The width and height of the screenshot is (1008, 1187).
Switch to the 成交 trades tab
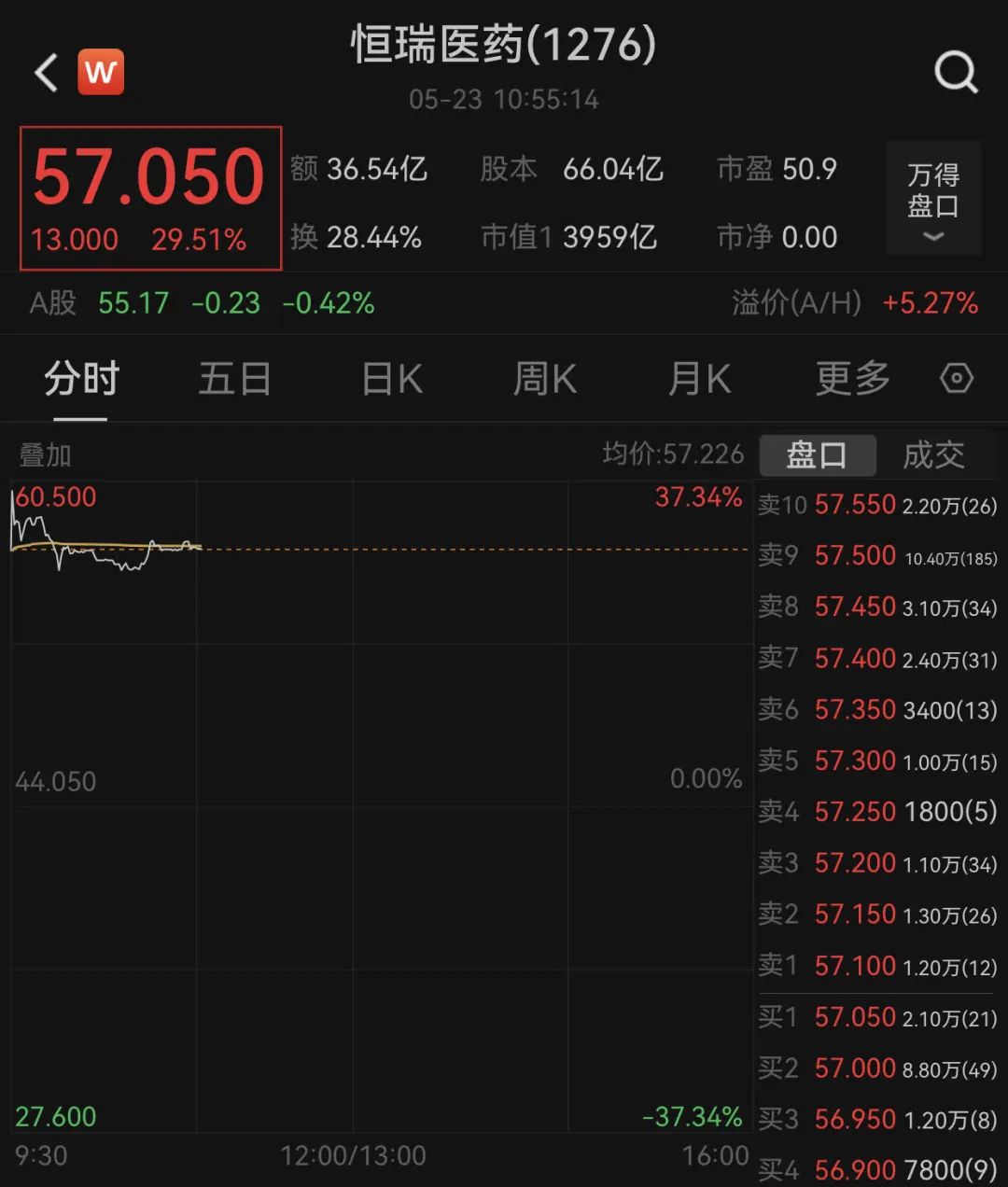[x=933, y=455]
